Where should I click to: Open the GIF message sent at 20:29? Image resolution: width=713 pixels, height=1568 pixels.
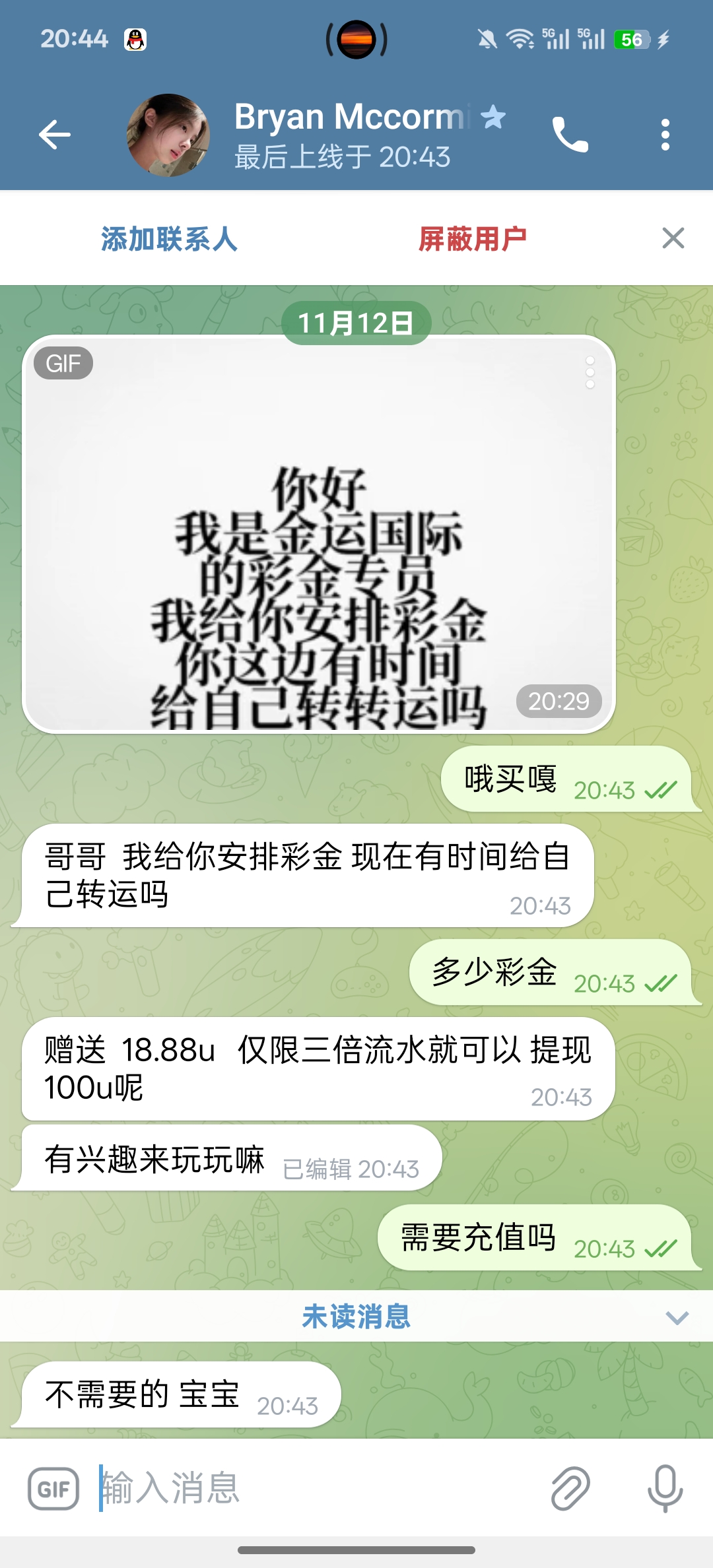pos(319,535)
